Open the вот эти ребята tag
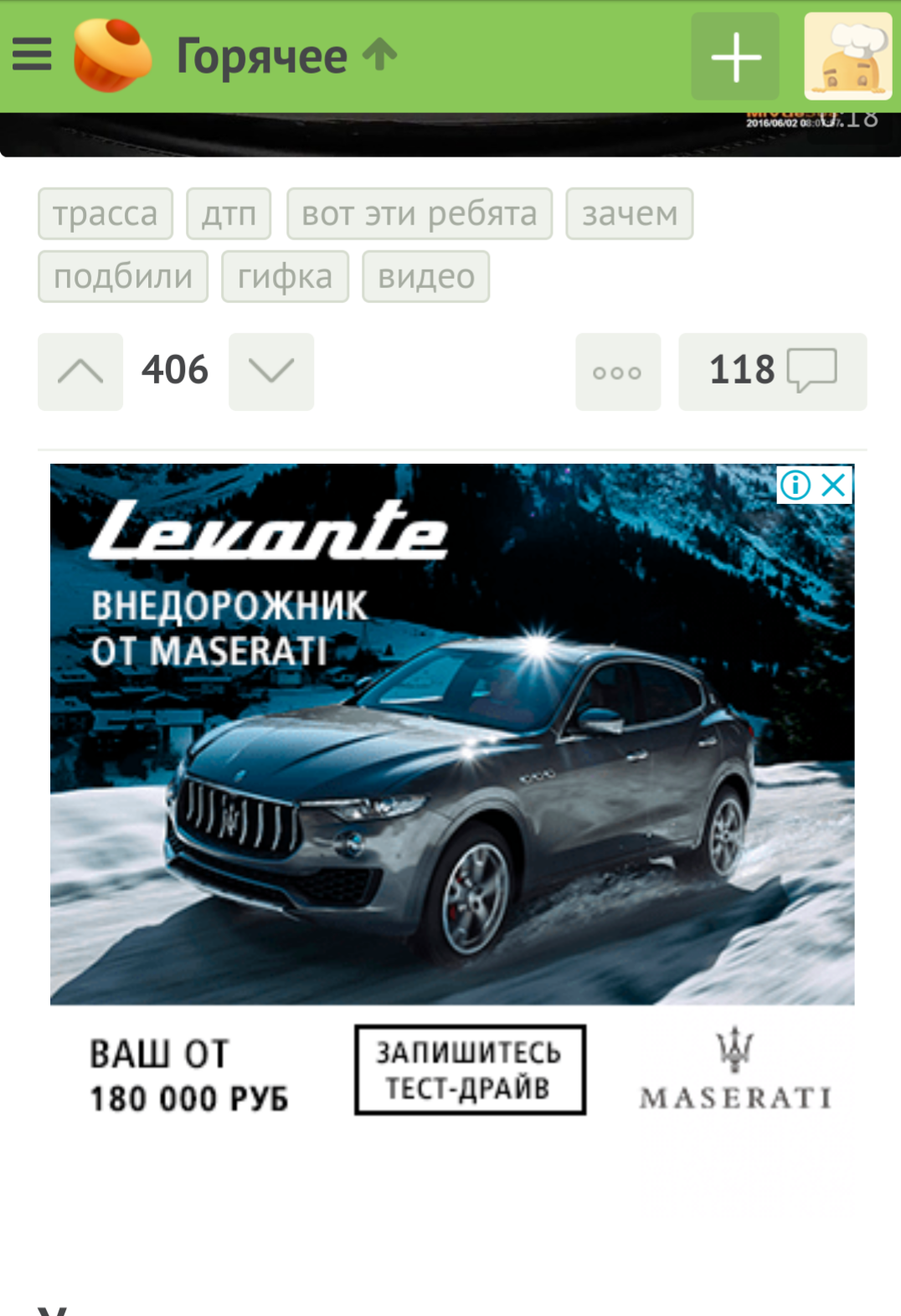The width and height of the screenshot is (901, 1316). (420, 214)
